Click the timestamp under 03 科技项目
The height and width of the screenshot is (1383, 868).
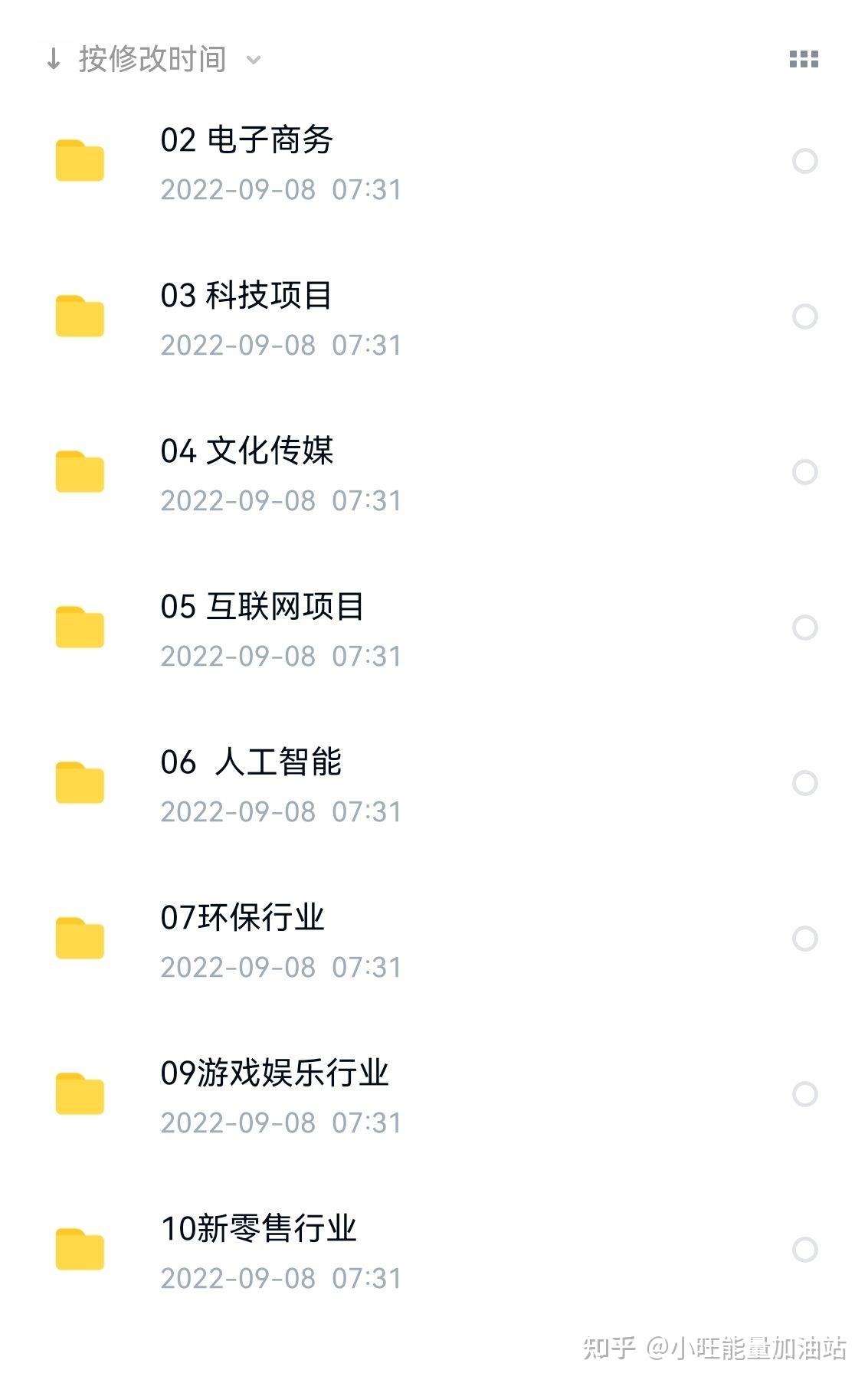(x=281, y=346)
